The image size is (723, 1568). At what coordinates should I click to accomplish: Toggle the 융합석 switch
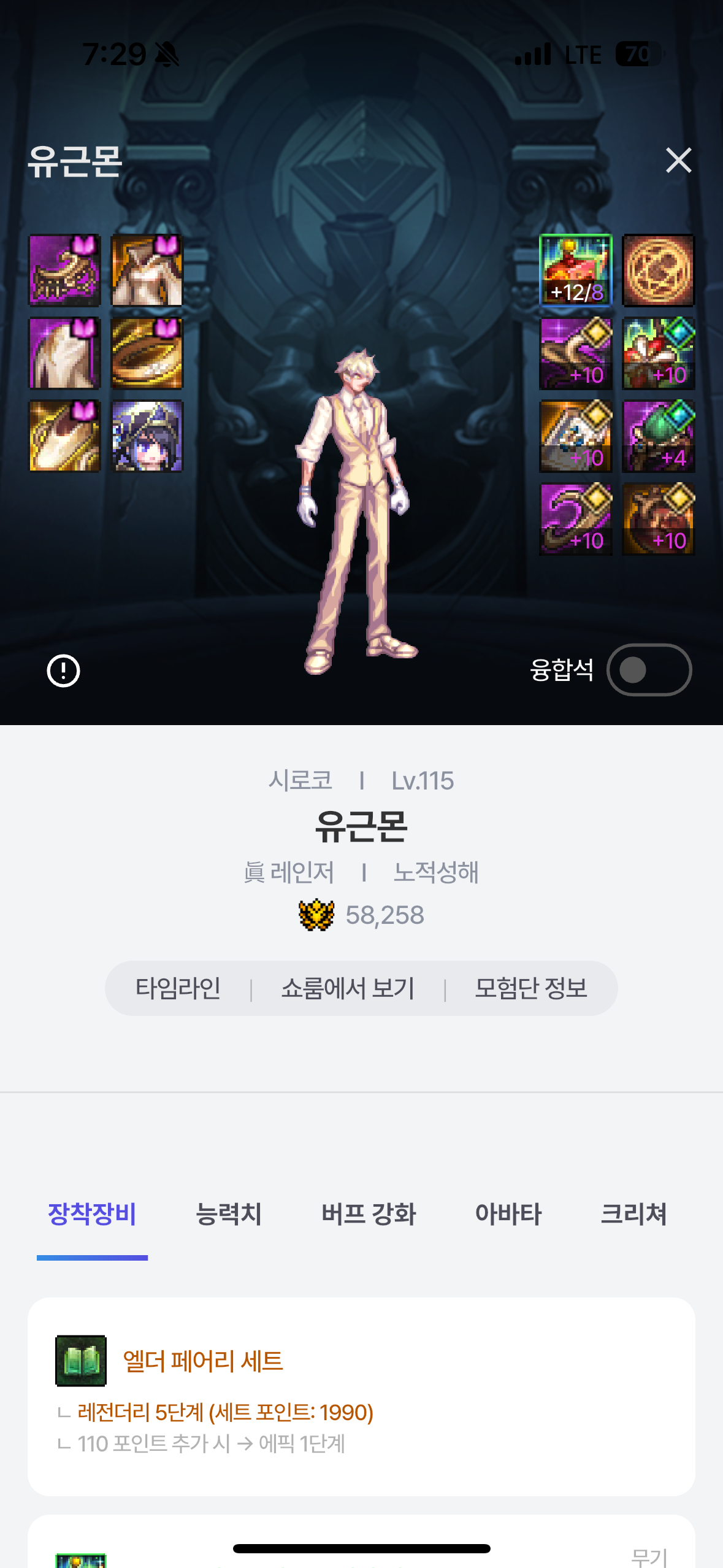(x=649, y=670)
